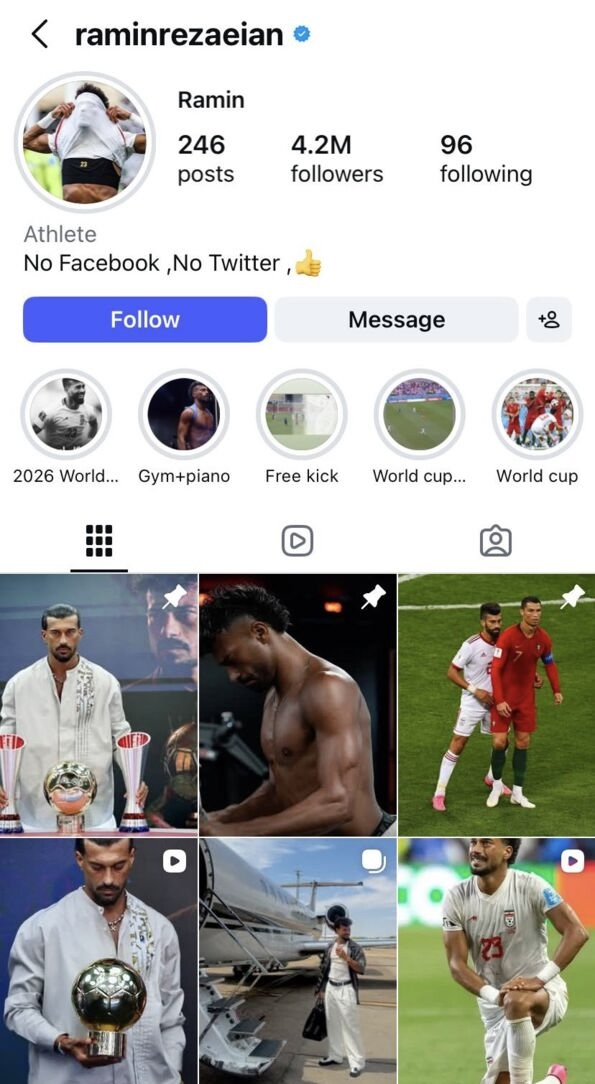Open the Free kick highlight
The height and width of the screenshot is (1084, 595).
[x=302, y=414]
